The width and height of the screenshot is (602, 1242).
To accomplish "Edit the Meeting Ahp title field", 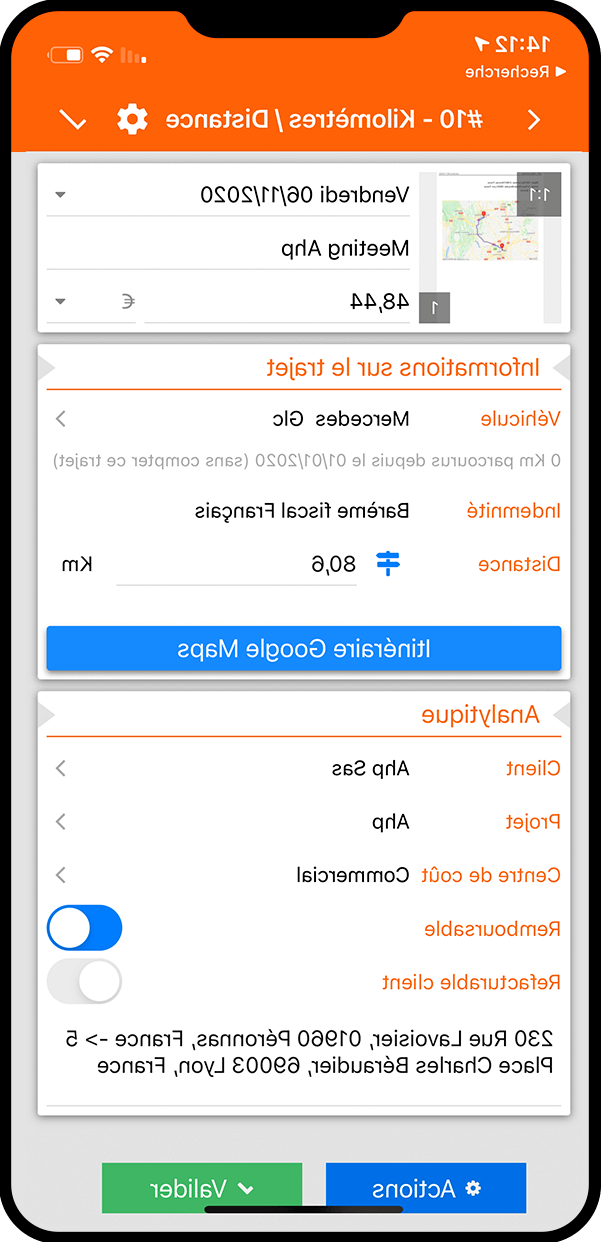I will click(x=230, y=248).
